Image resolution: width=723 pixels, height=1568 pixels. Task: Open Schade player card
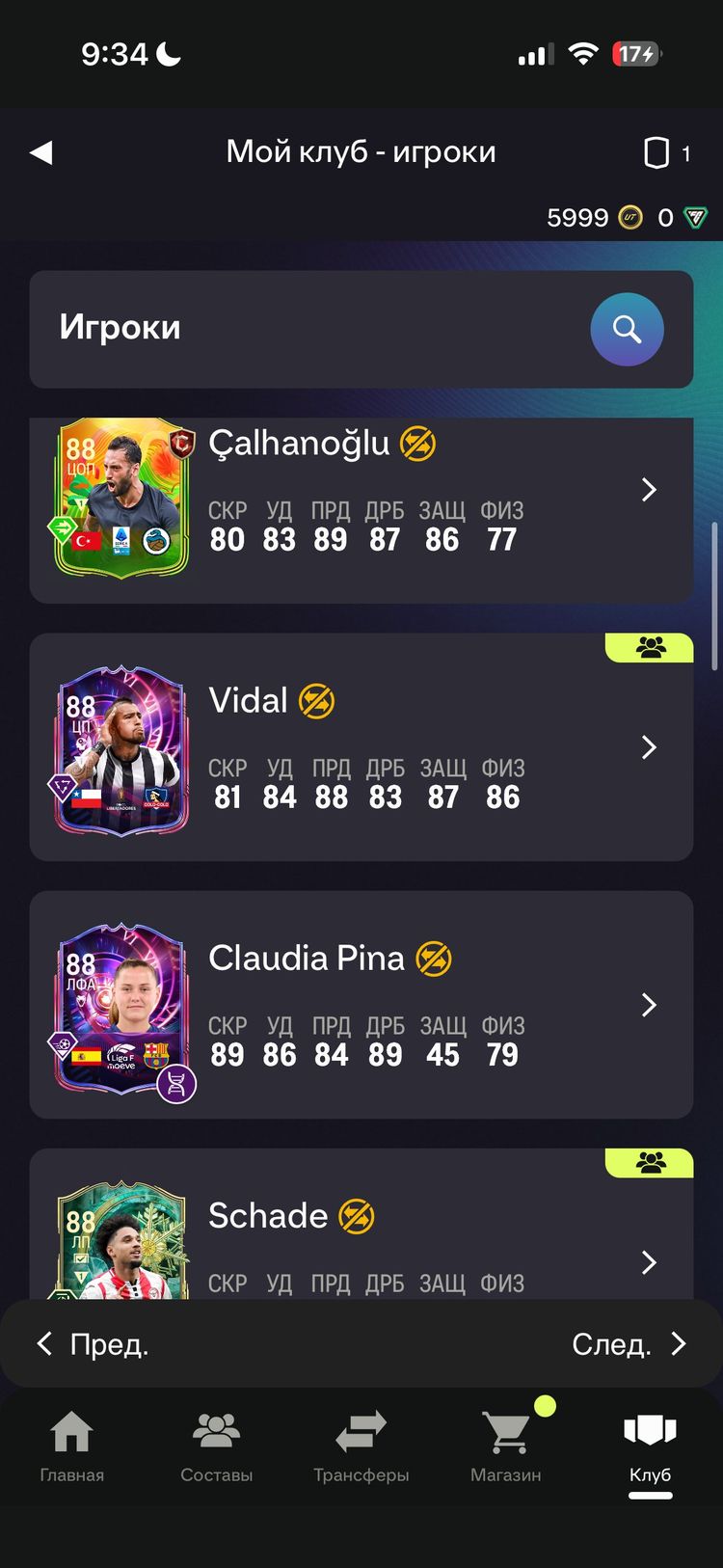649,1261
